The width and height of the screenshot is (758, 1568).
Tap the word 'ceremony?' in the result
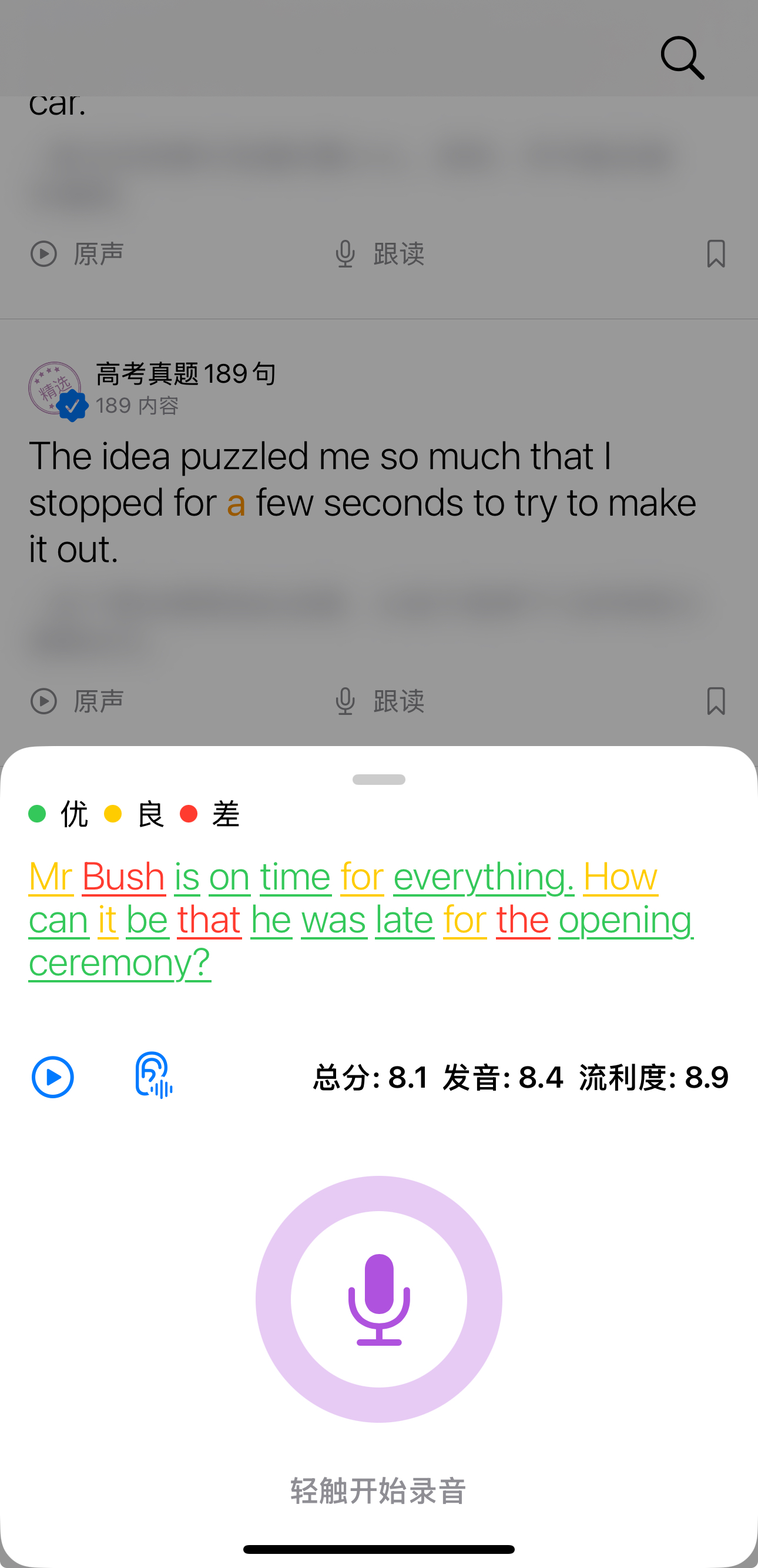tap(120, 963)
